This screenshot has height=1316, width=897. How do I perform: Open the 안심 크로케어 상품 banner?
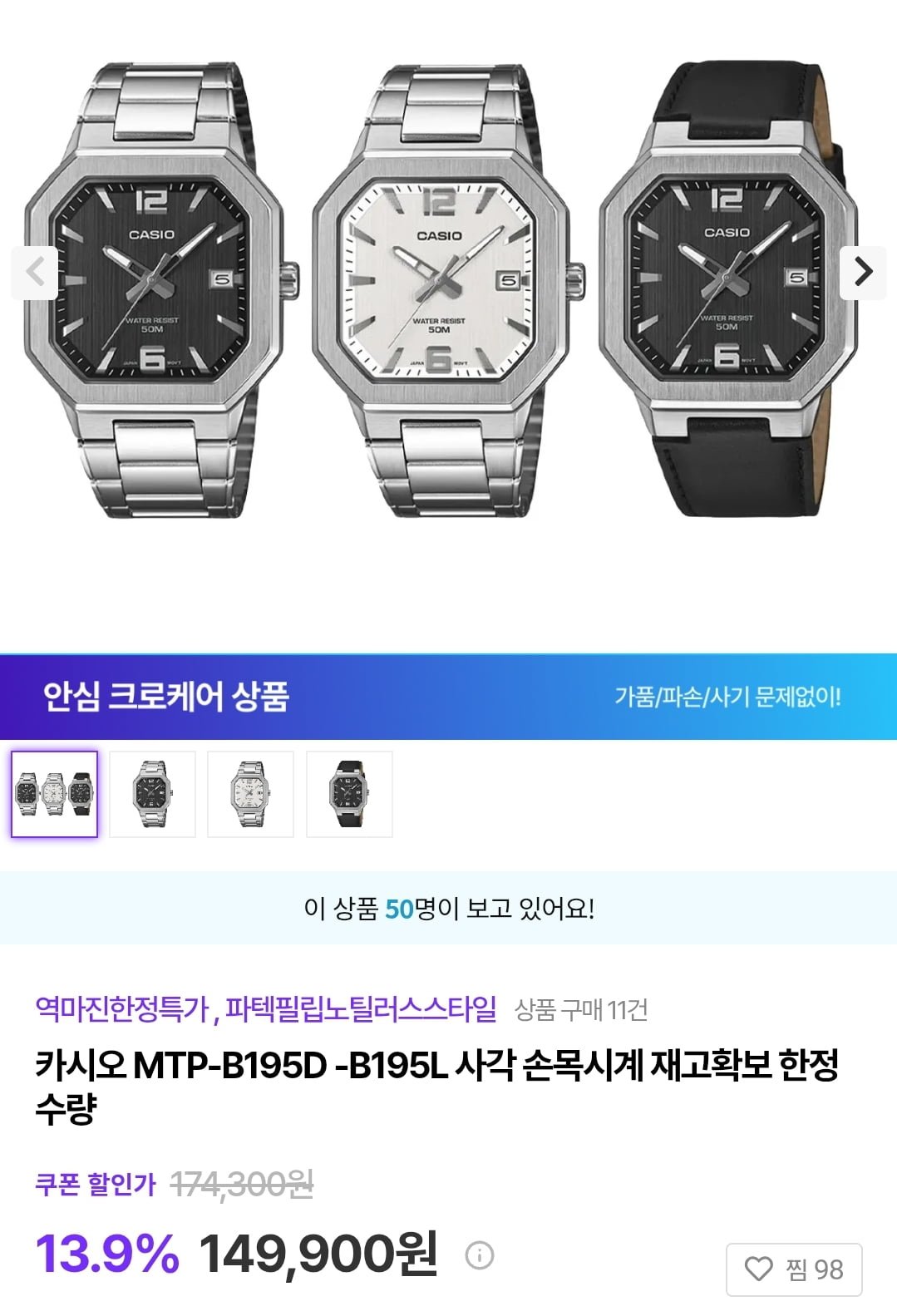[x=448, y=697]
